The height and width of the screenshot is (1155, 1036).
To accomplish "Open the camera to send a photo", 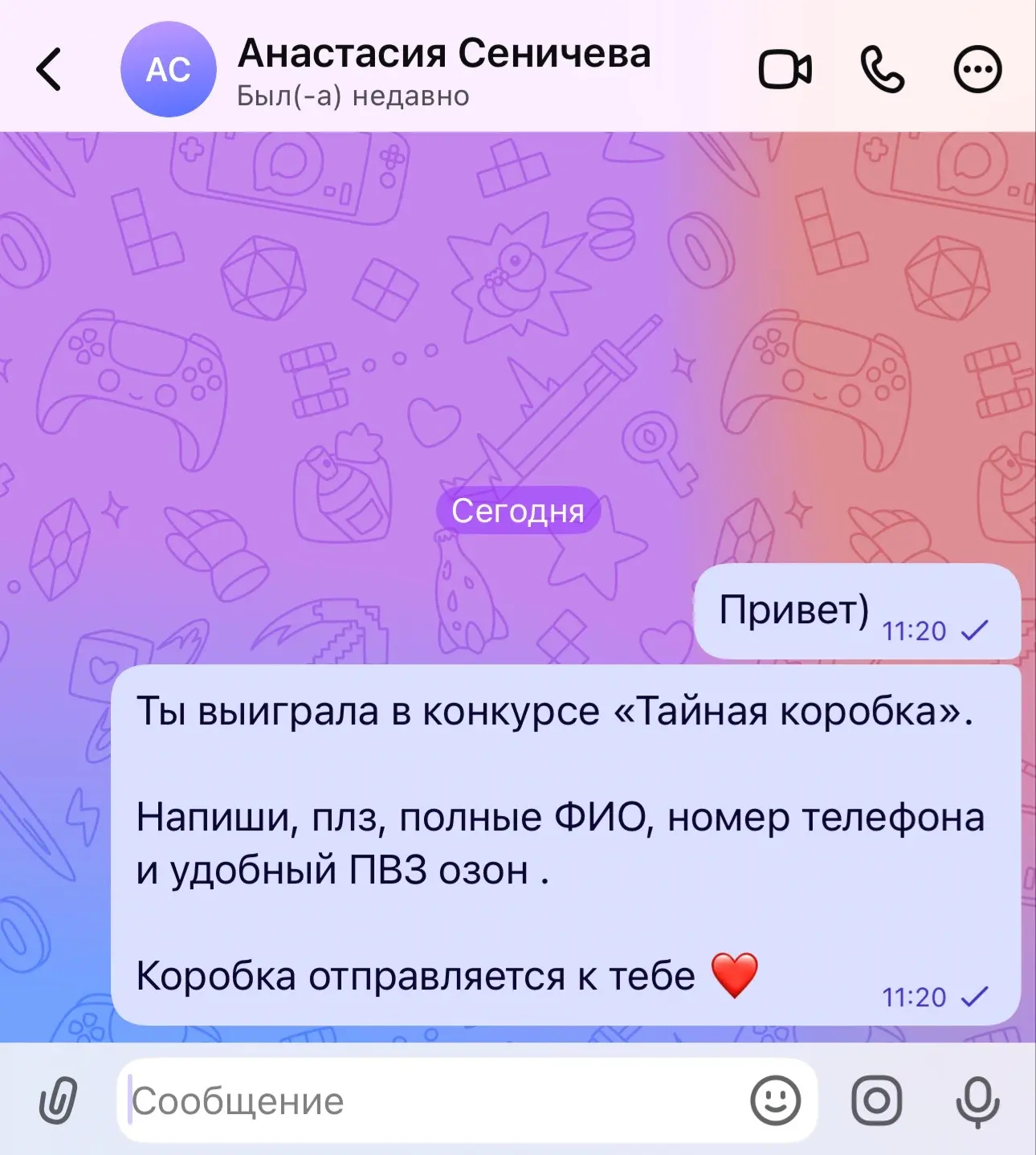I will 876,1100.
